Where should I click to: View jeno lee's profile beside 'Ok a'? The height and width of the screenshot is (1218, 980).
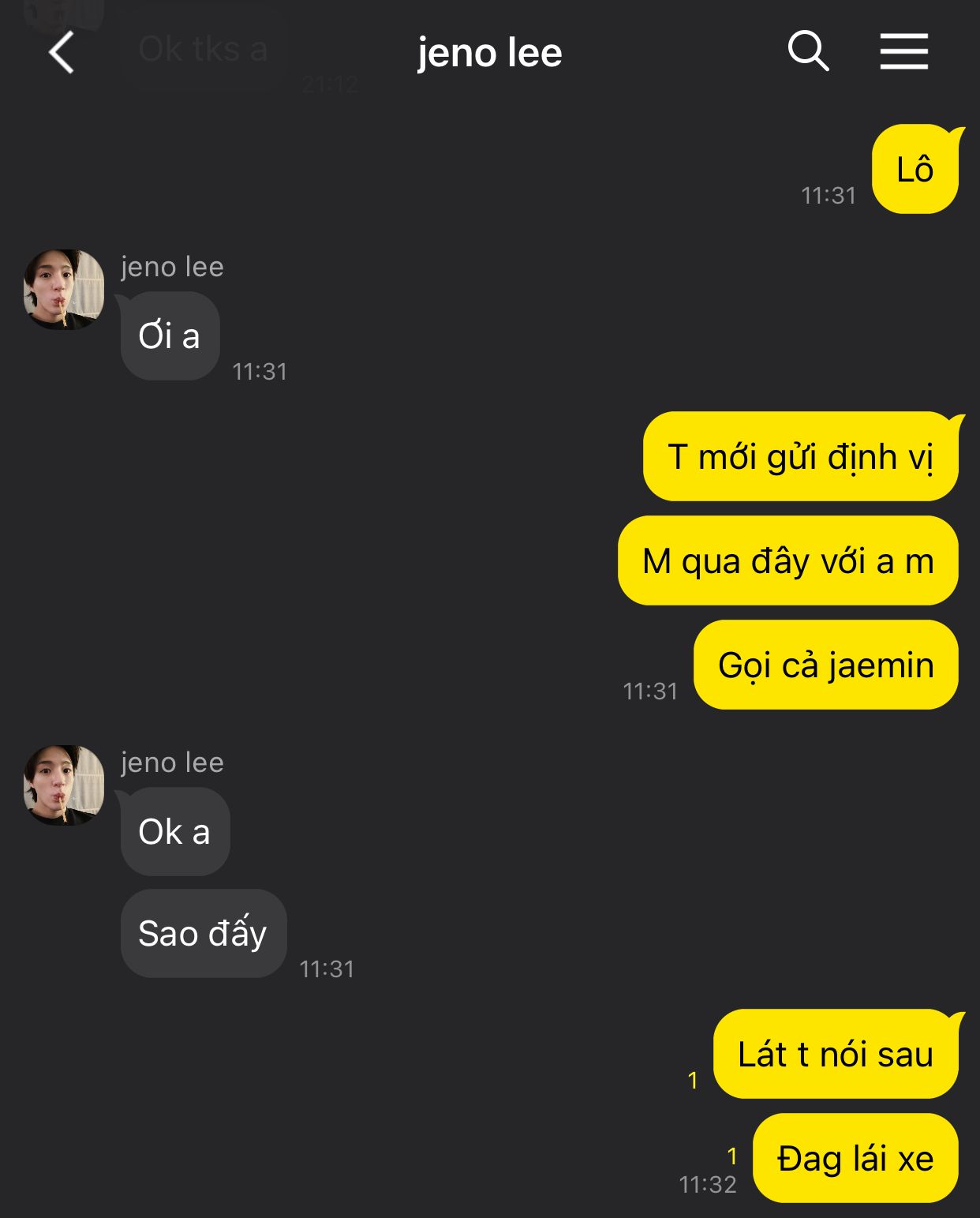point(64,785)
